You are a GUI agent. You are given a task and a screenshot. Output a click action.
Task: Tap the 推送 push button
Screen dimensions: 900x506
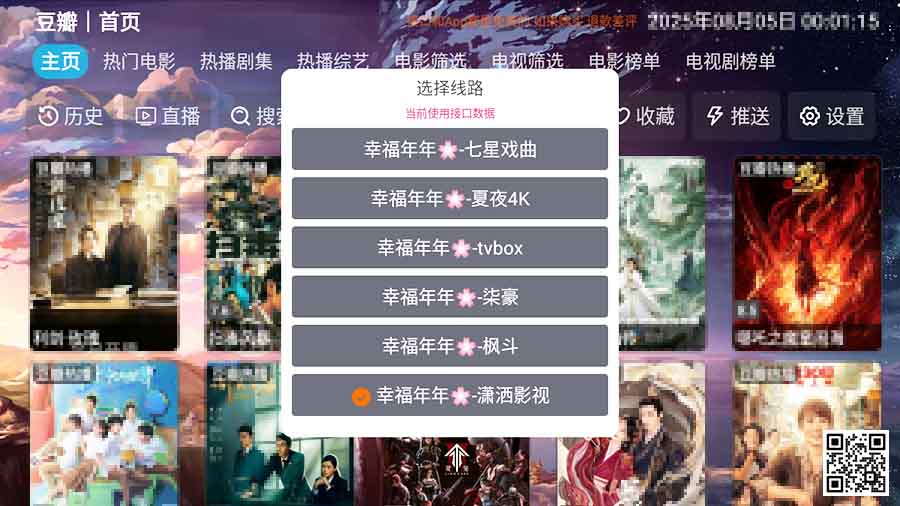[x=738, y=116]
